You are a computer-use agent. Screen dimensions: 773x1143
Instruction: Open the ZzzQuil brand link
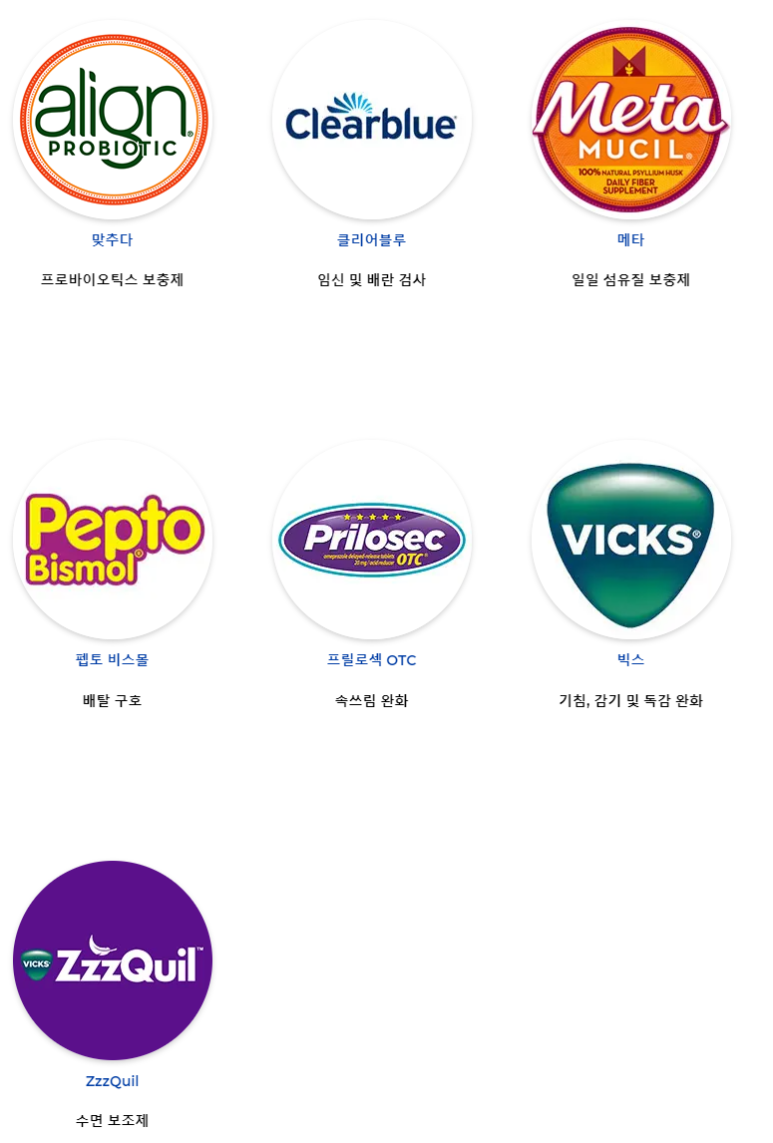113,1081
